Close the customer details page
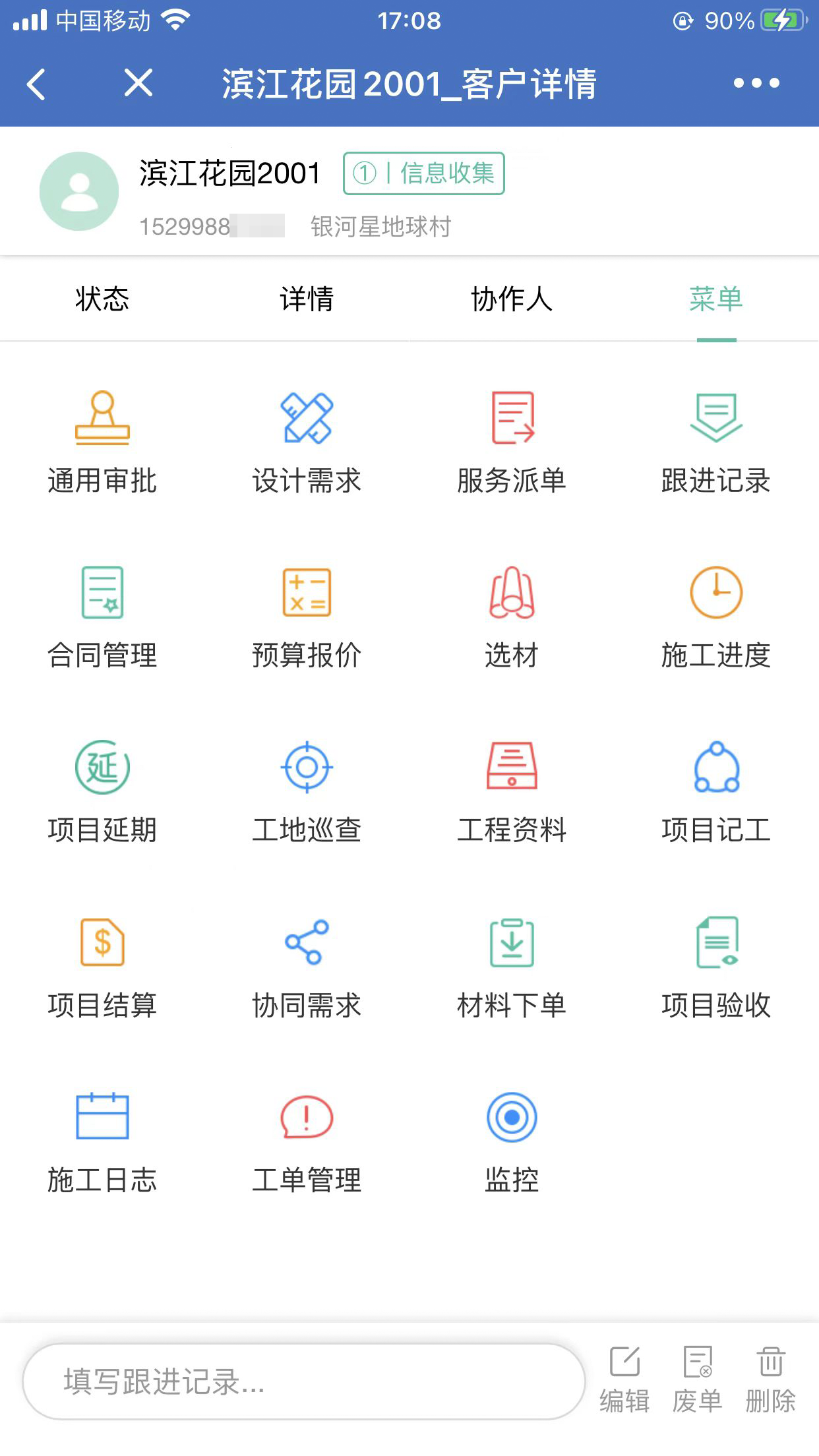819x1456 pixels. click(138, 84)
